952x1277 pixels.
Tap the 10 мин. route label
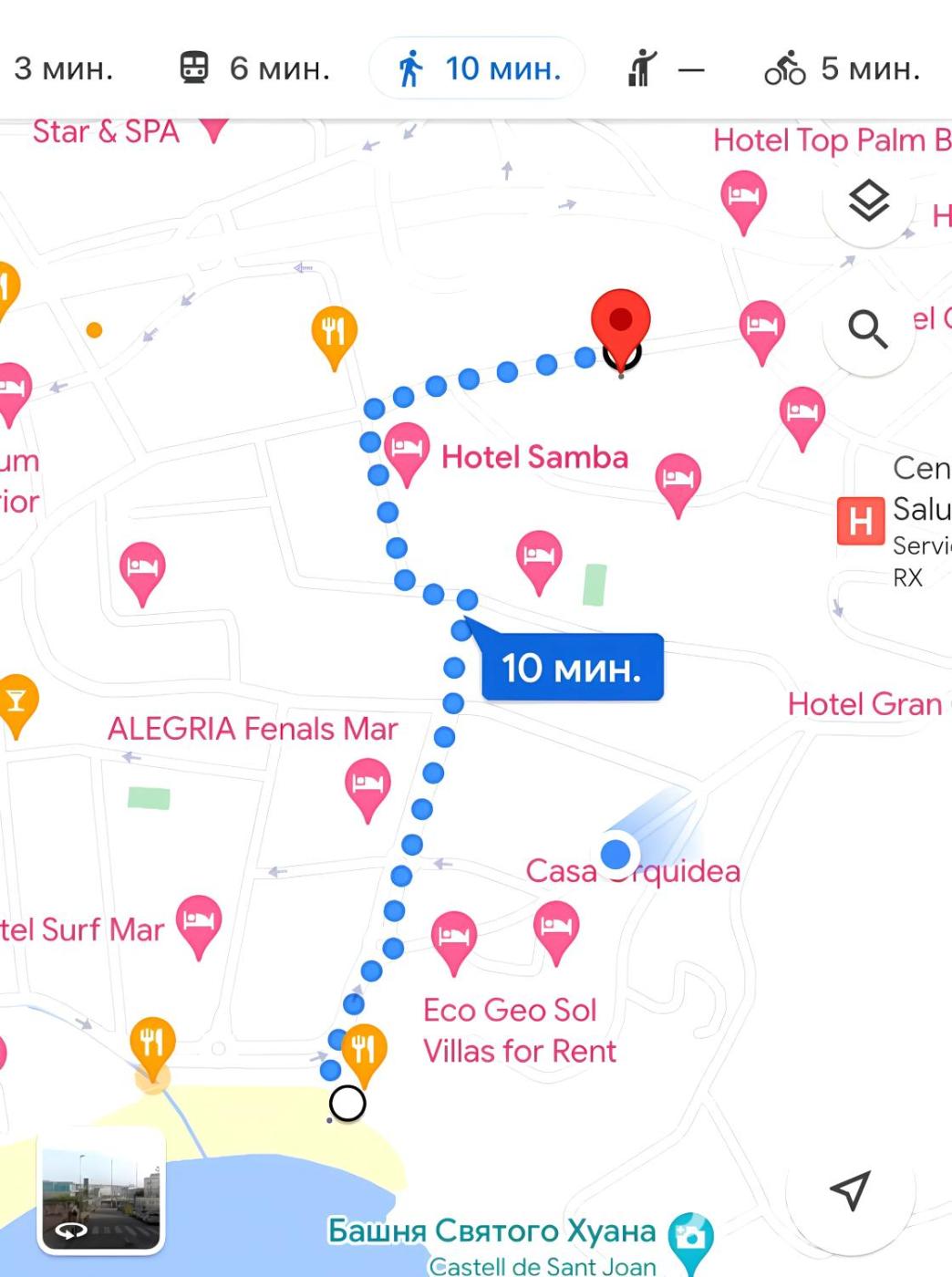coord(572,668)
